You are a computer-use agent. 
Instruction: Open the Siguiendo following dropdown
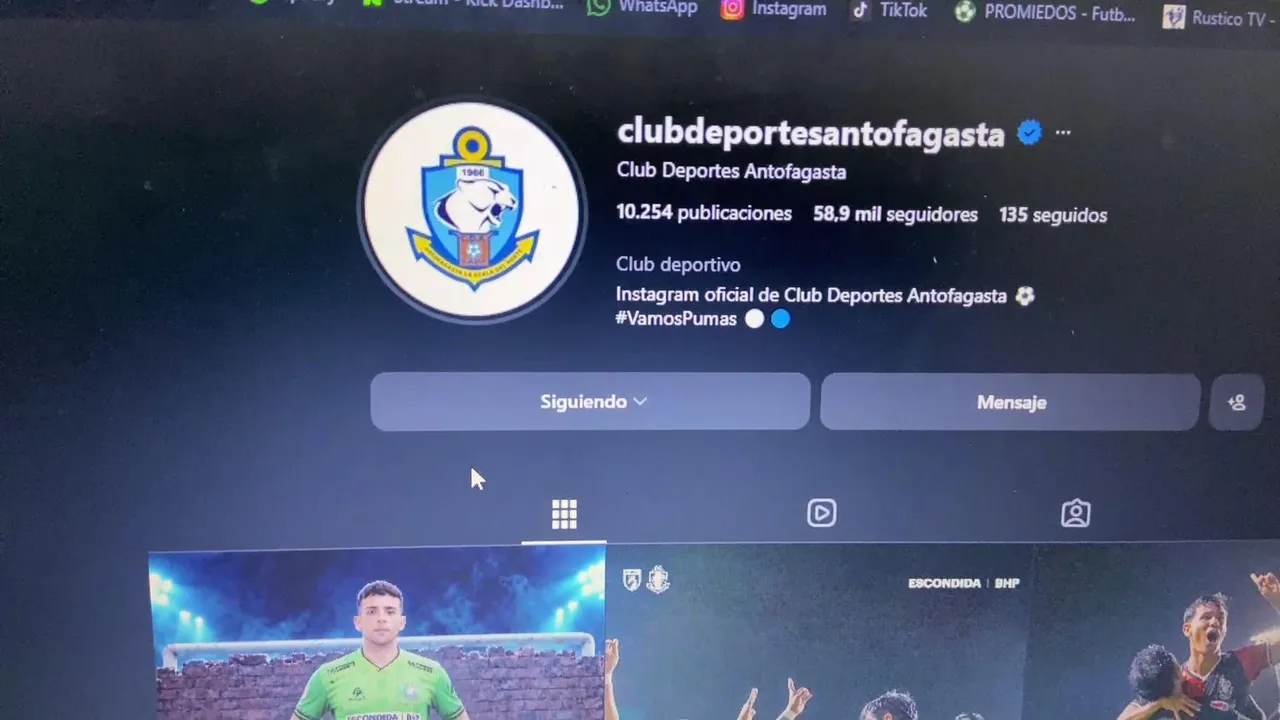point(590,402)
